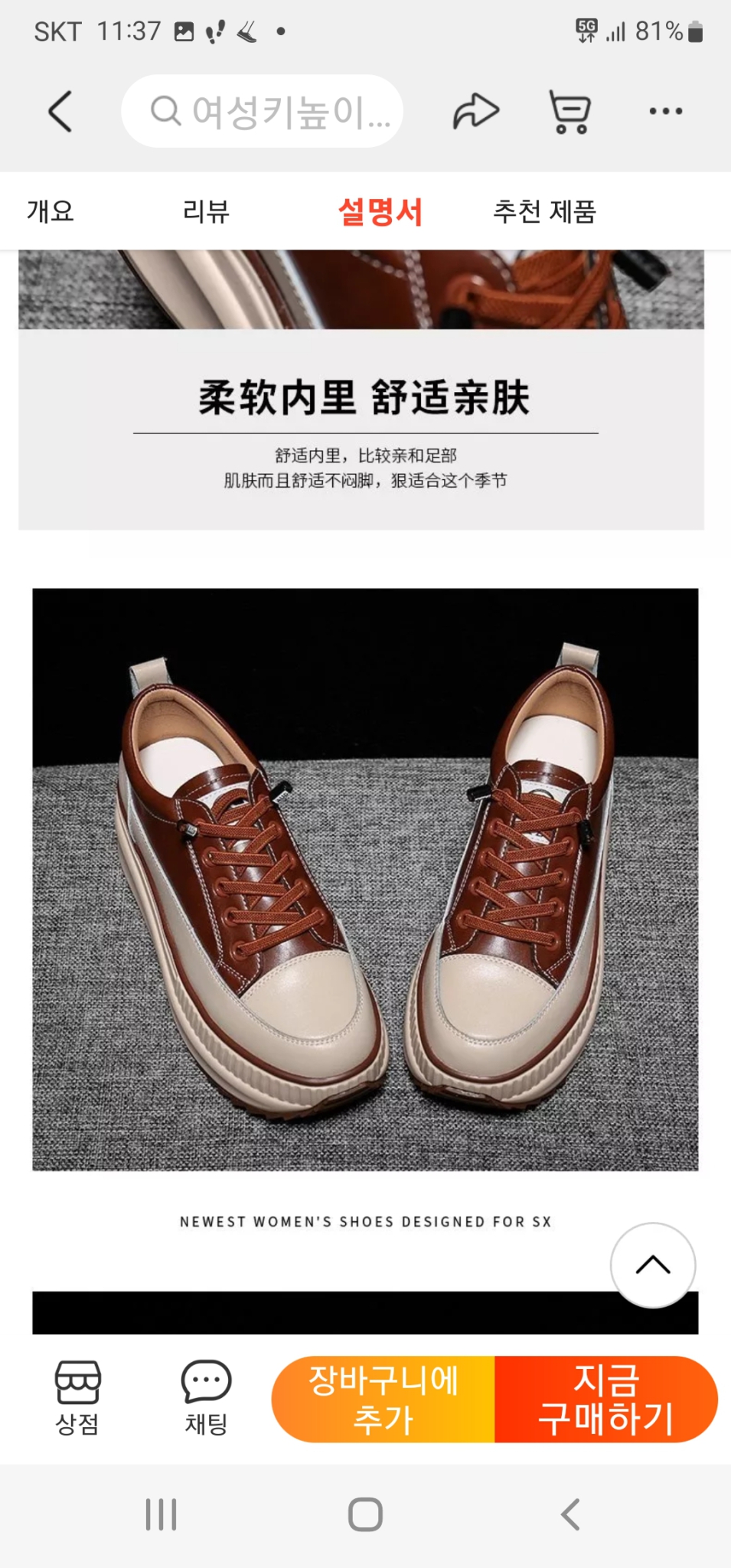Switch to the 개요 tab
This screenshot has width=731, height=1568.
(x=51, y=211)
